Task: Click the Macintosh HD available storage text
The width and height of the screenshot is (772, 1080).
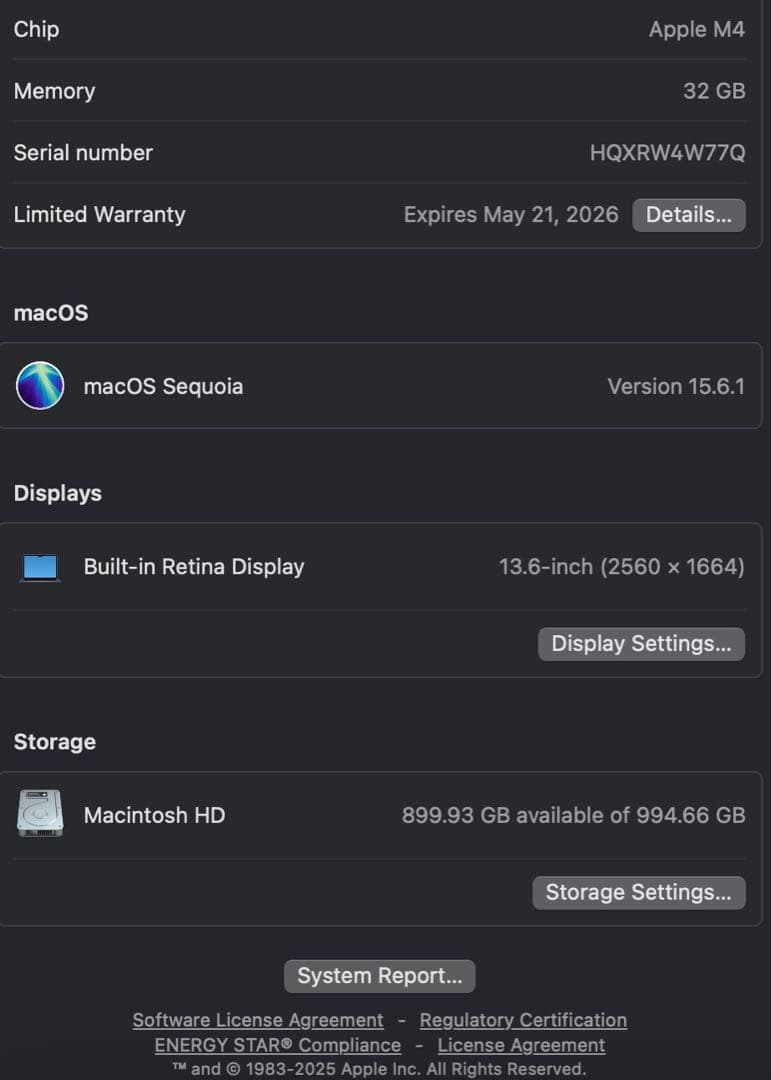Action: 574,814
